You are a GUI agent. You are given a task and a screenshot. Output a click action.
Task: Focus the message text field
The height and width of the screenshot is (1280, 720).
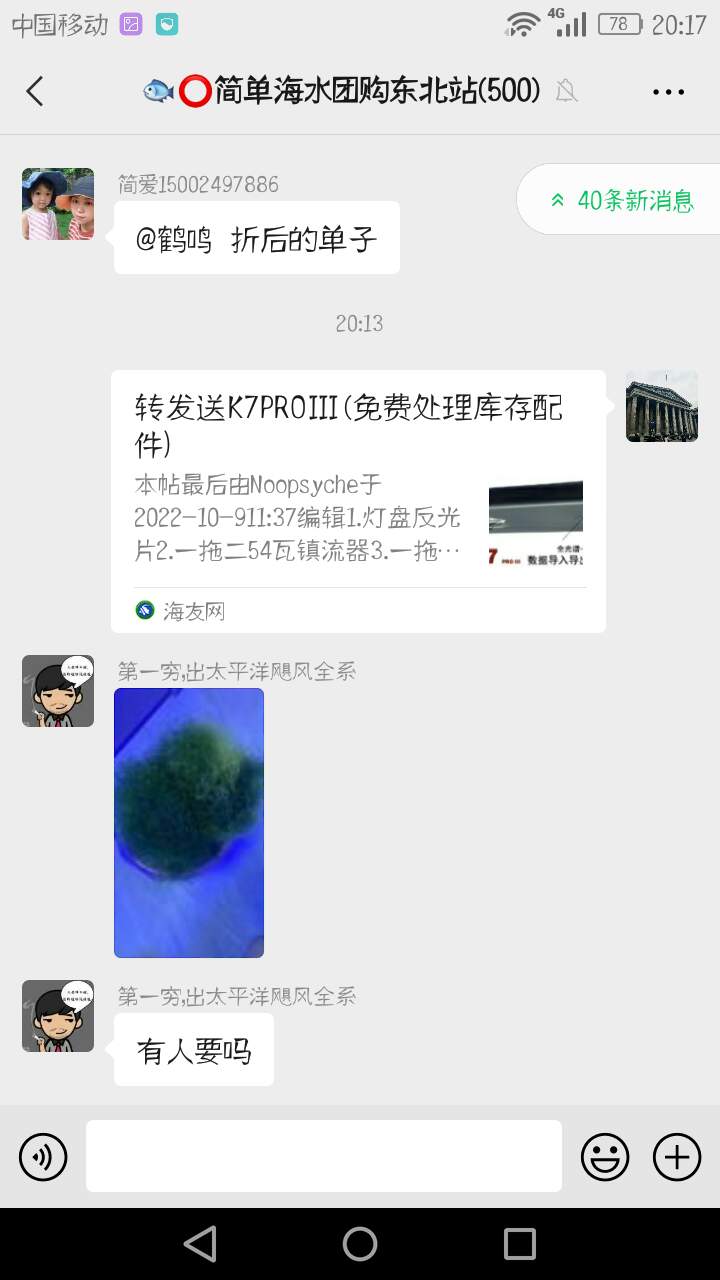point(323,1156)
